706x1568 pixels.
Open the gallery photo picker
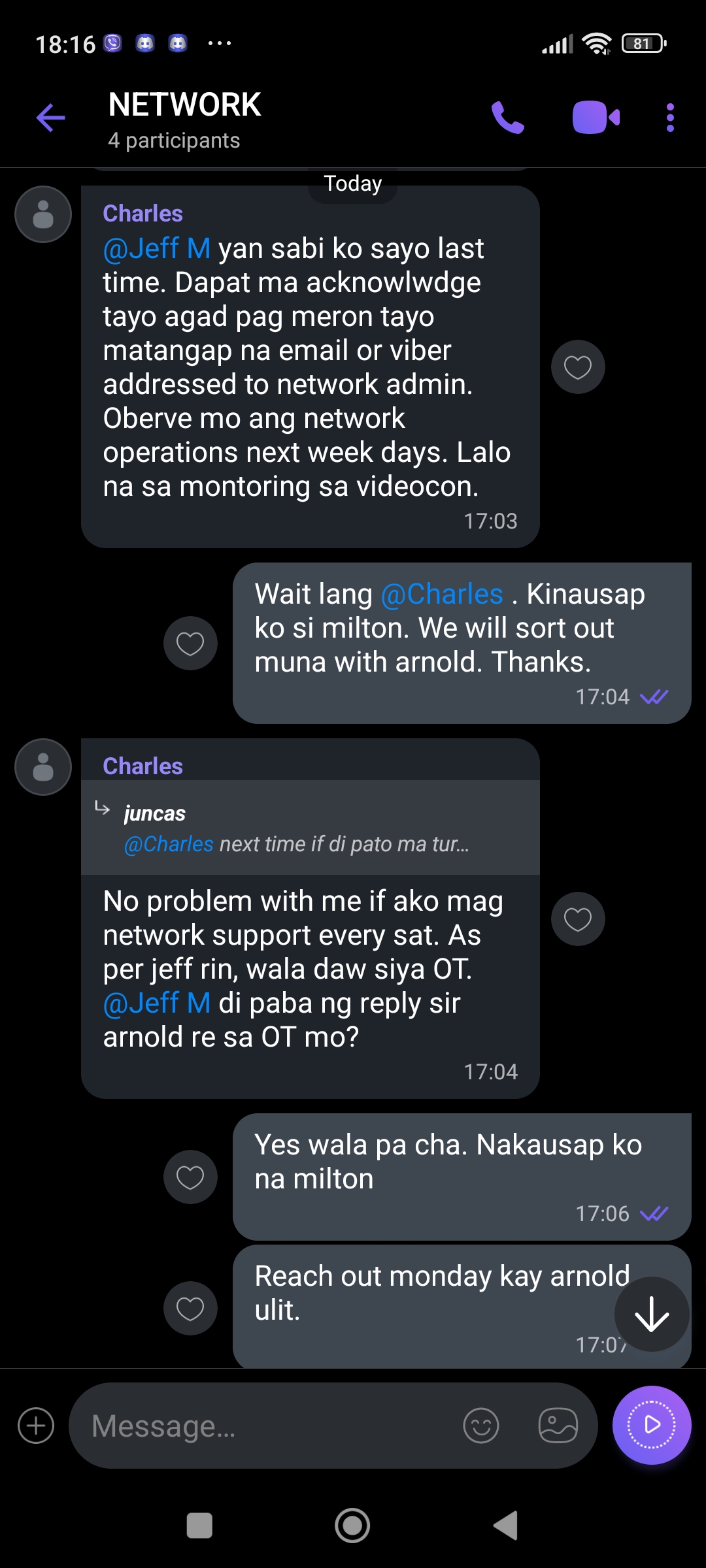[558, 1426]
